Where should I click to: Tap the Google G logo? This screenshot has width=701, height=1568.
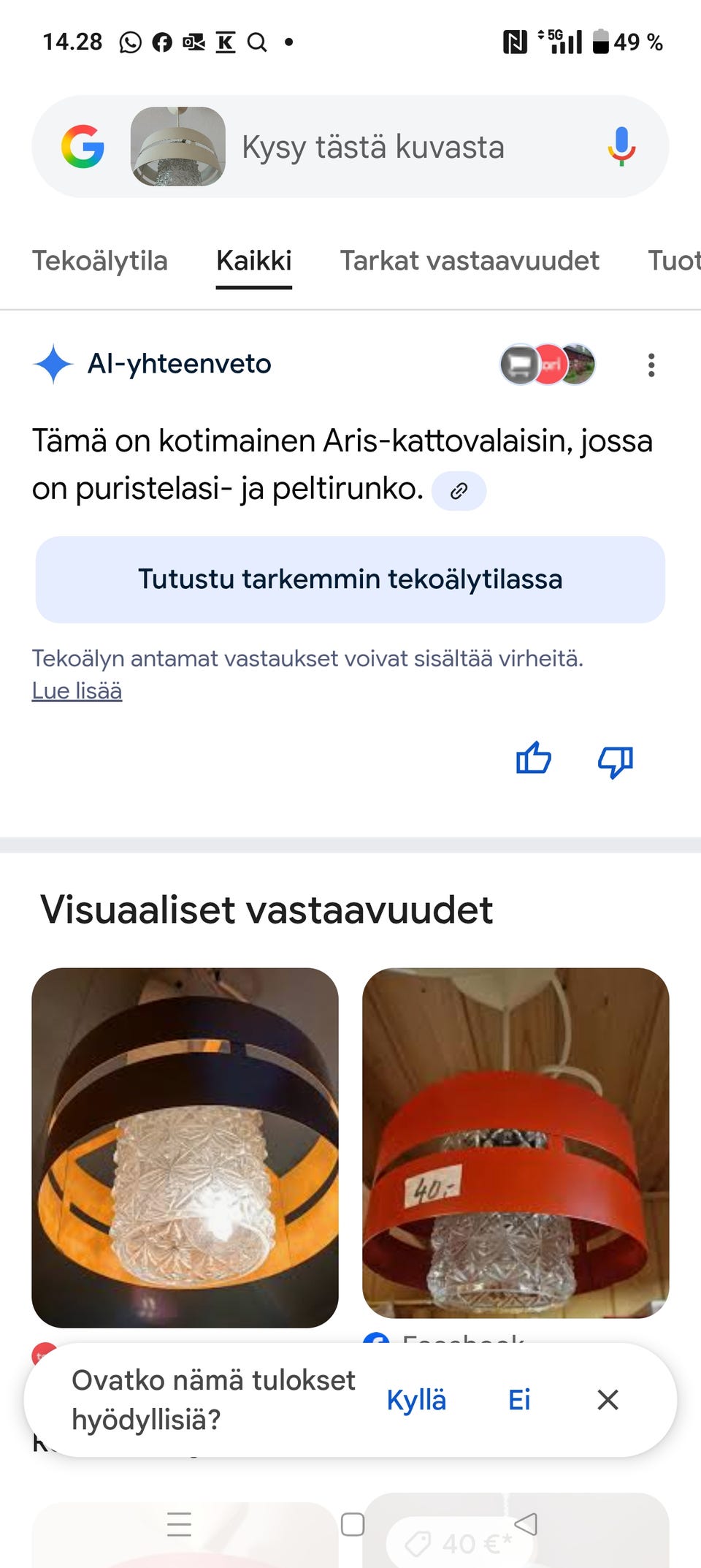83,147
